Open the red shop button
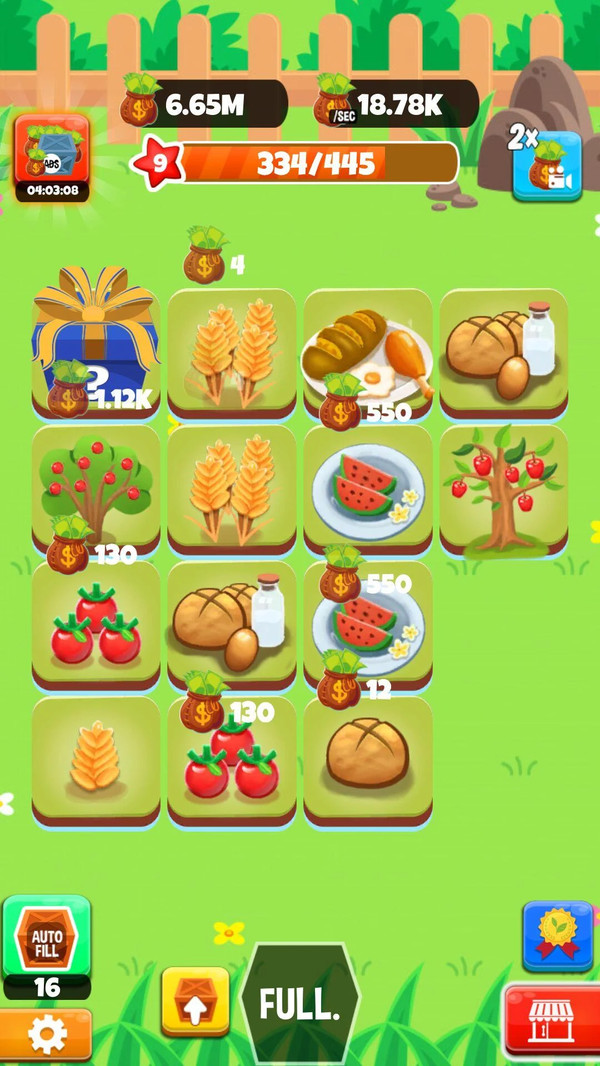Viewport: 600px width, 1066px height. point(549,1020)
